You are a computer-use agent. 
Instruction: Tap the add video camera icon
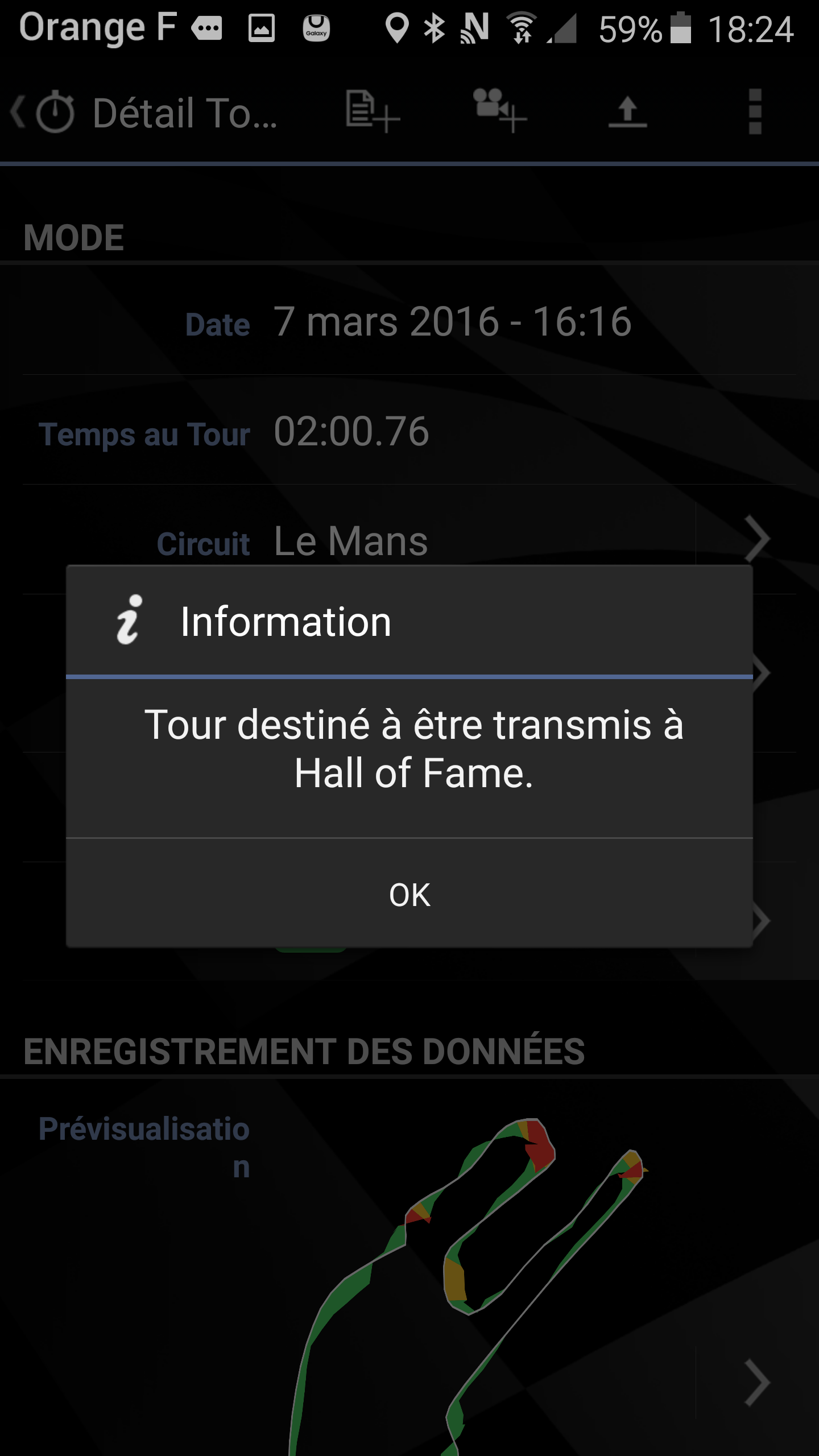pyautogui.click(x=500, y=111)
